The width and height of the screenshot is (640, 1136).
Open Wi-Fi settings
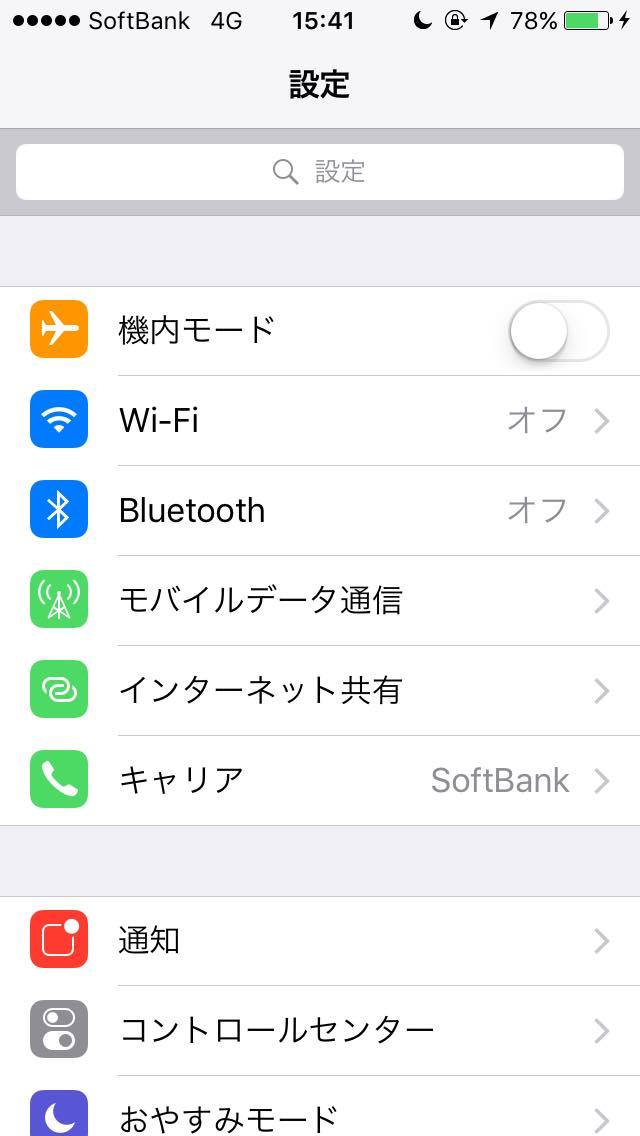coord(320,421)
